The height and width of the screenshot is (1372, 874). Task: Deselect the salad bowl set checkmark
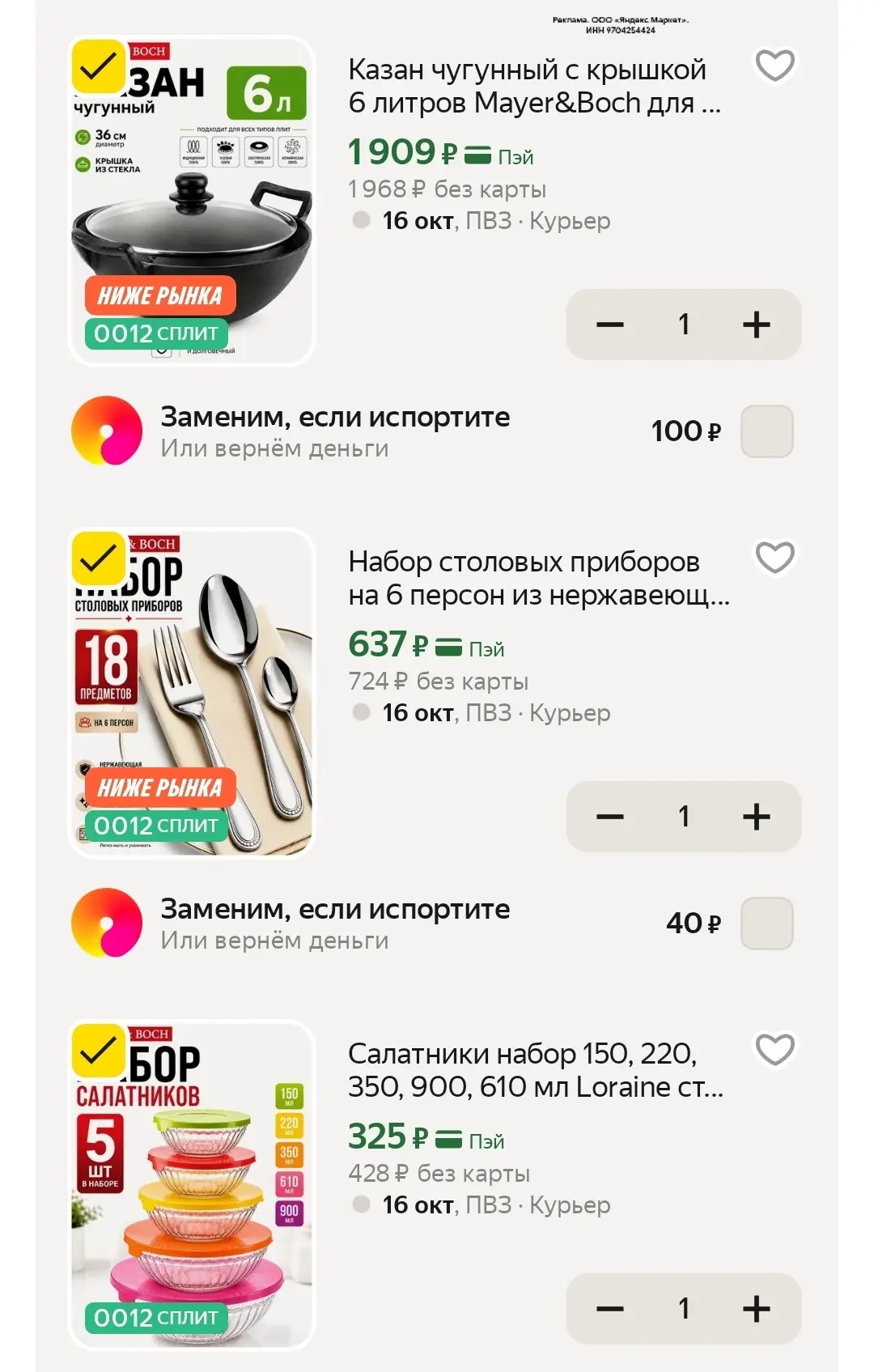tap(99, 1051)
